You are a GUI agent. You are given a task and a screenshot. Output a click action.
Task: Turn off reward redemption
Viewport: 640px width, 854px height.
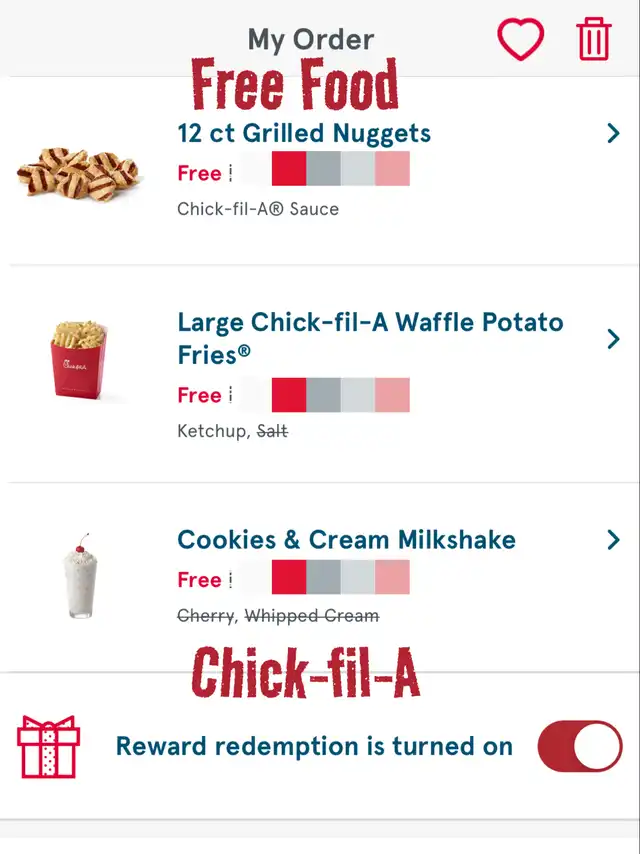(580, 746)
